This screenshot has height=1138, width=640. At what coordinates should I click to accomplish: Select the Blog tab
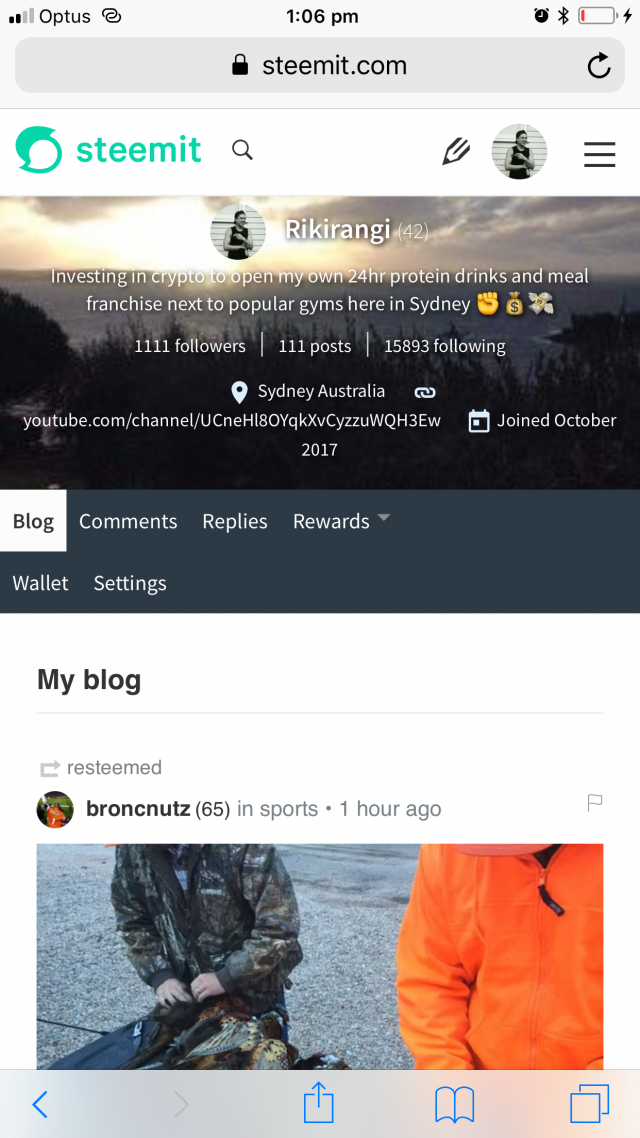tap(33, 521)
